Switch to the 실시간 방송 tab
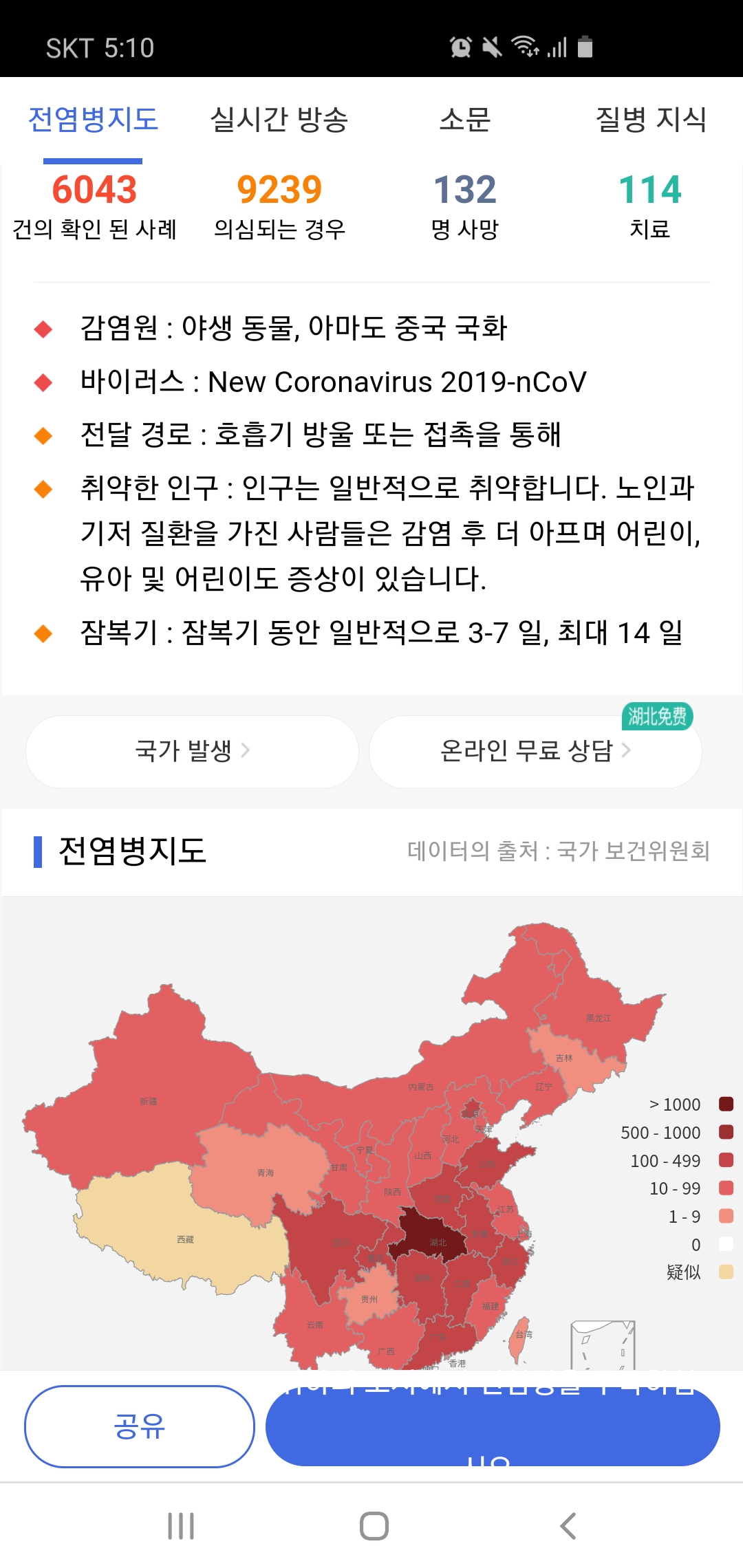 (279, 120)
